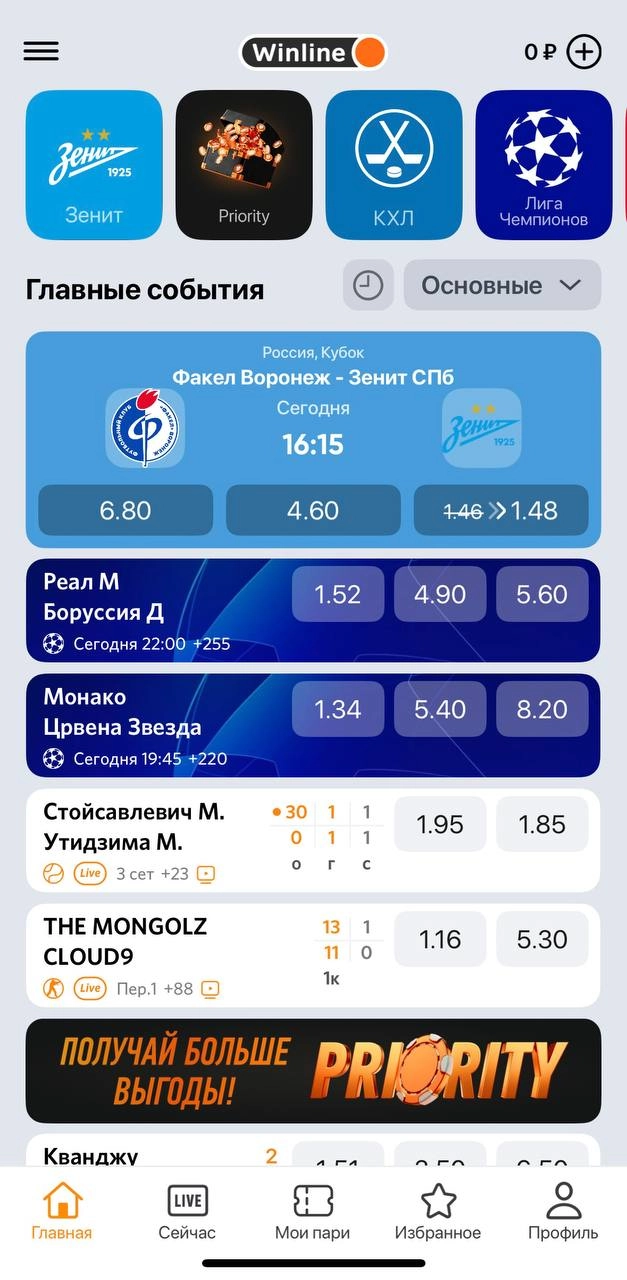The image size is (627, 1280).
Task: Select odds 1.48 for Зенит СПб win
Action: click(x=501, y=511)
